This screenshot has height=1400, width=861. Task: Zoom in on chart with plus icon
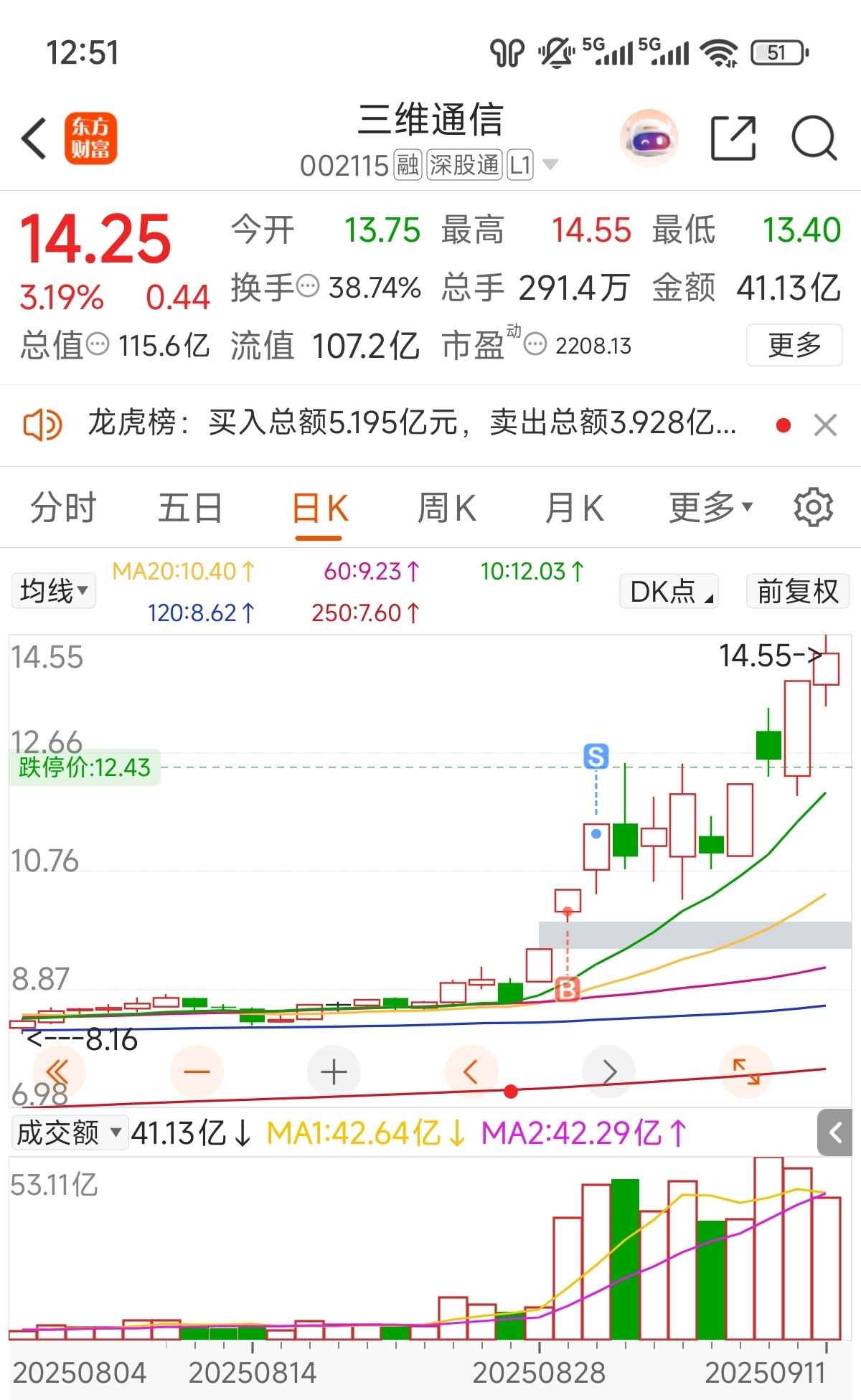coord(334,1072)
